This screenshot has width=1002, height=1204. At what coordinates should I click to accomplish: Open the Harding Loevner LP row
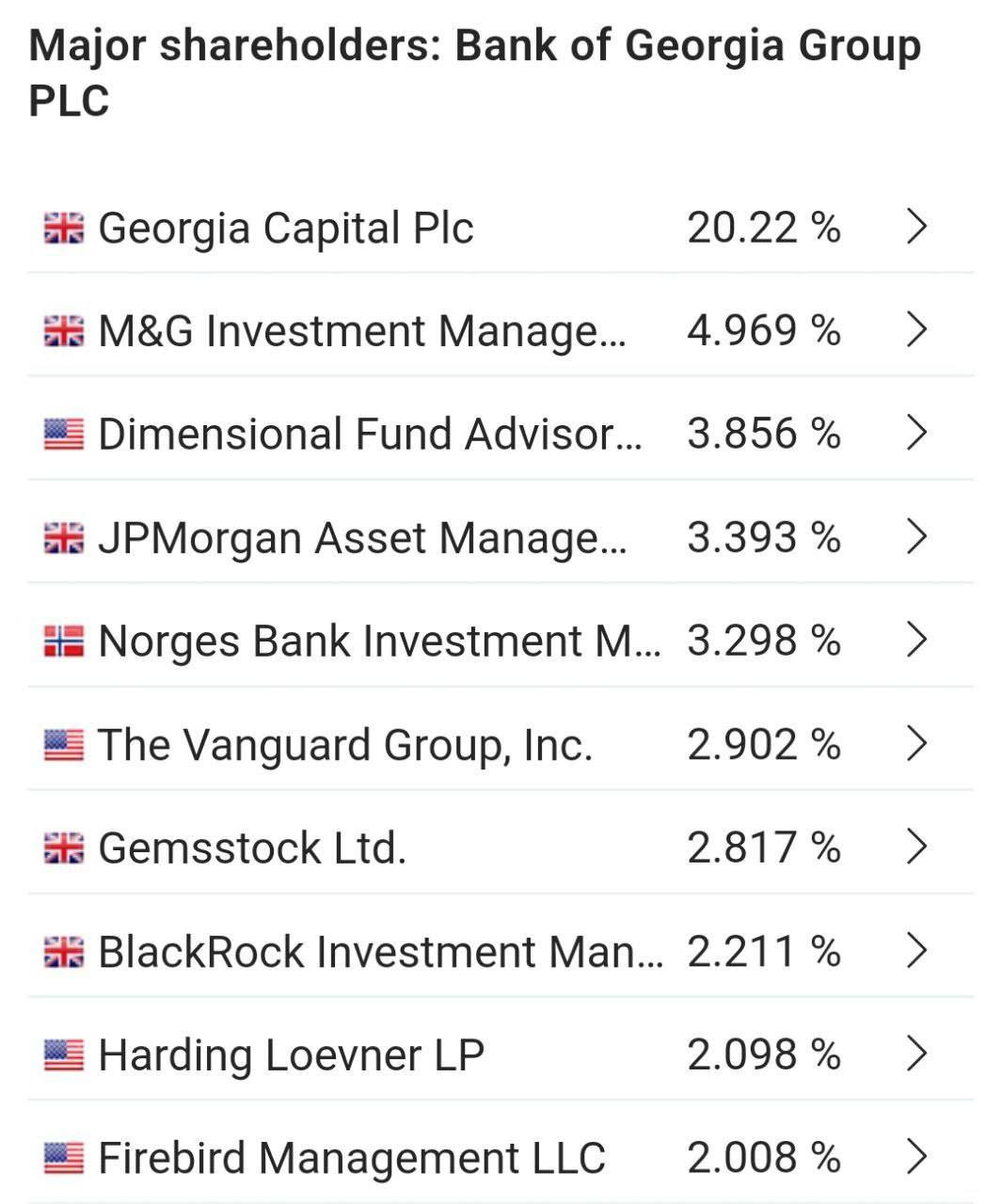(x=291, y=1055)
